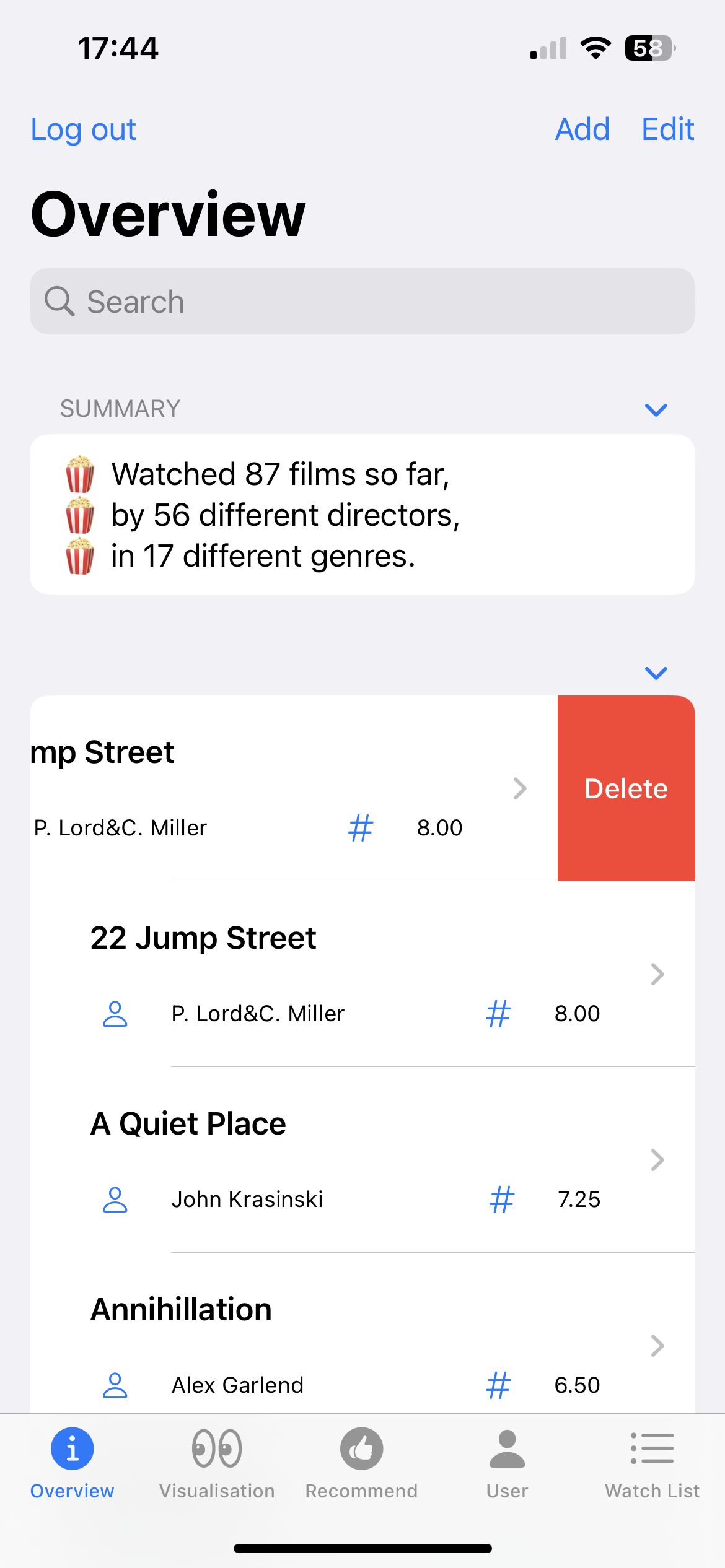Focus the Search field

[x=362, y=301]
